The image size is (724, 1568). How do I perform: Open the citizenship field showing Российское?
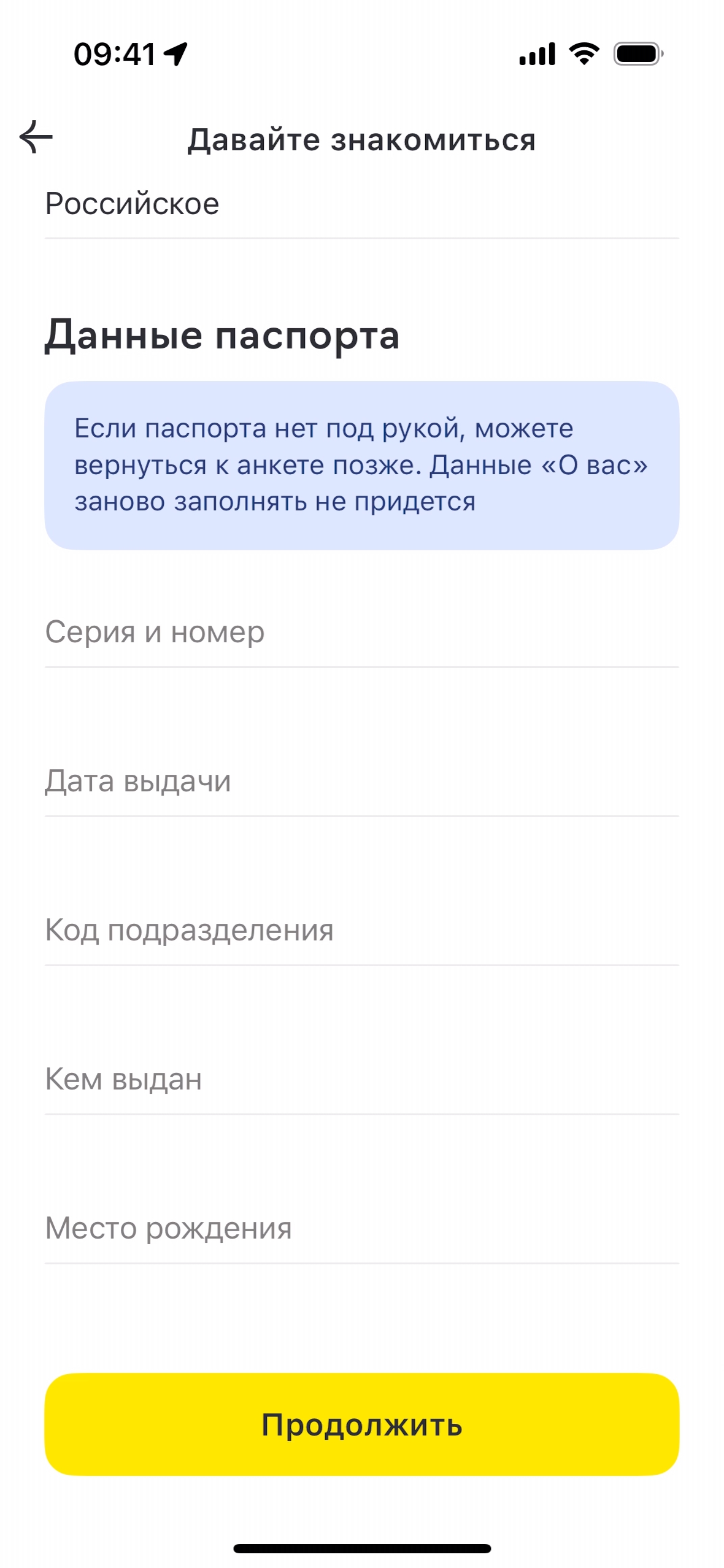pos(361,204)
